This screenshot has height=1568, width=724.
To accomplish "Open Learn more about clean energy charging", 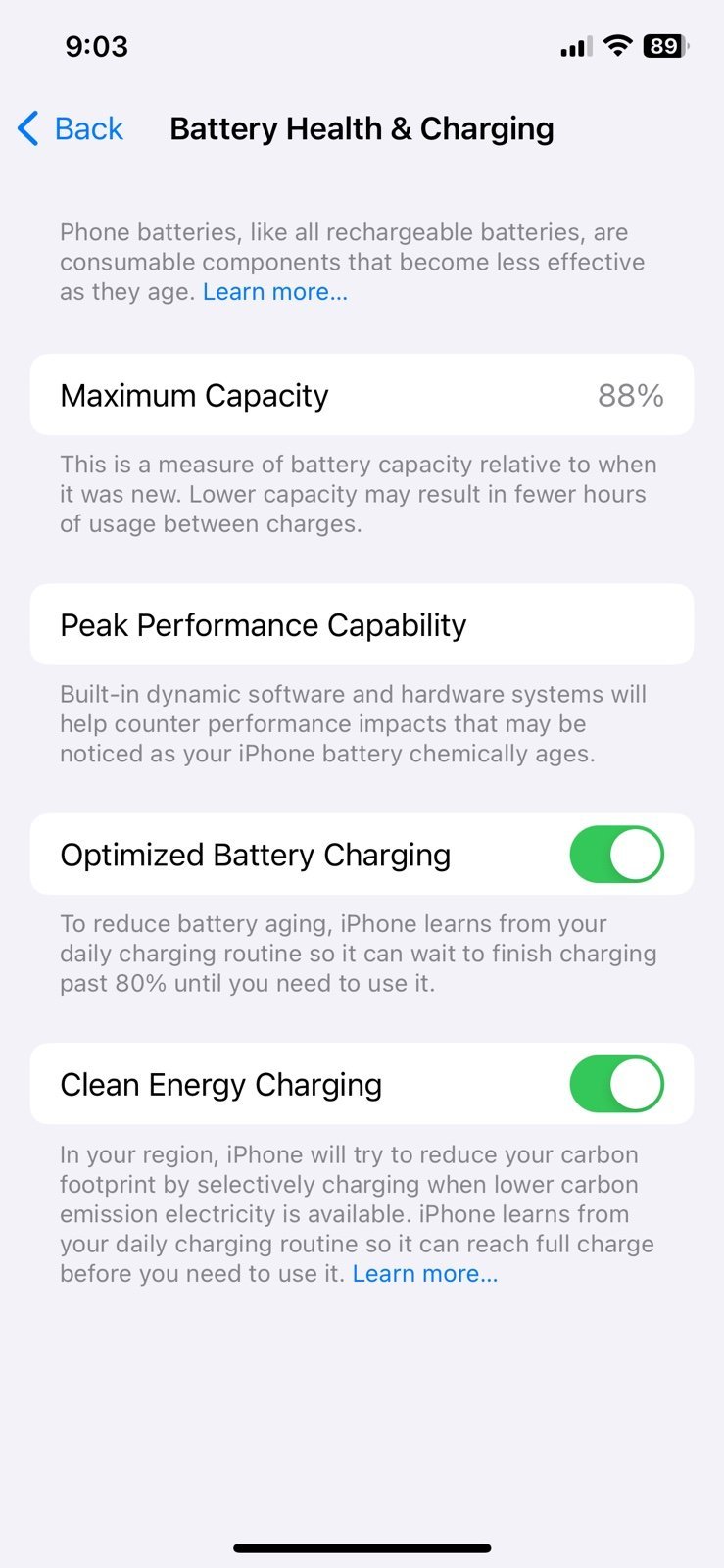I will (424, 1273).
